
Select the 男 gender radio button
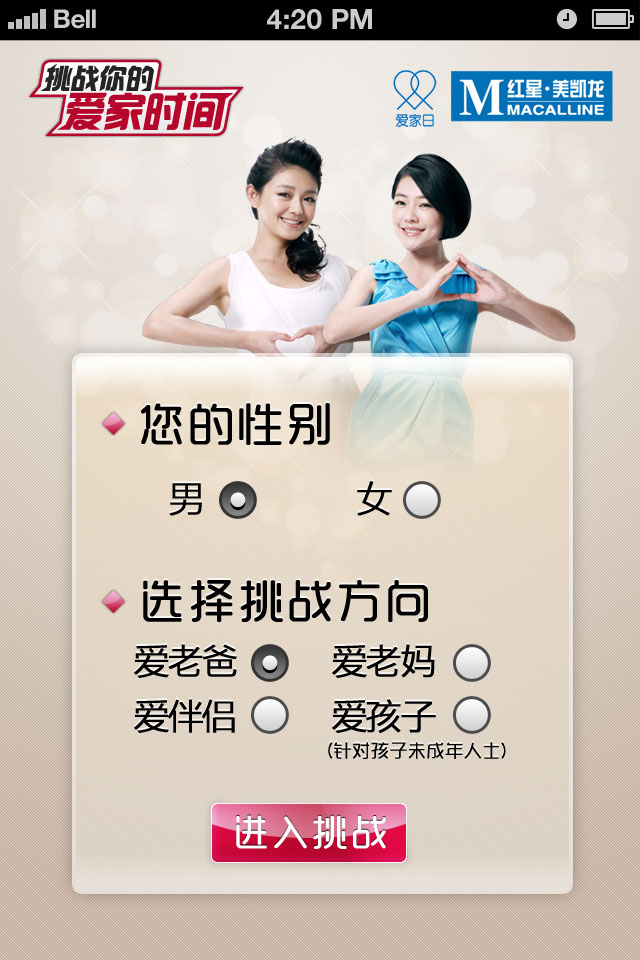tap(238, 500)
